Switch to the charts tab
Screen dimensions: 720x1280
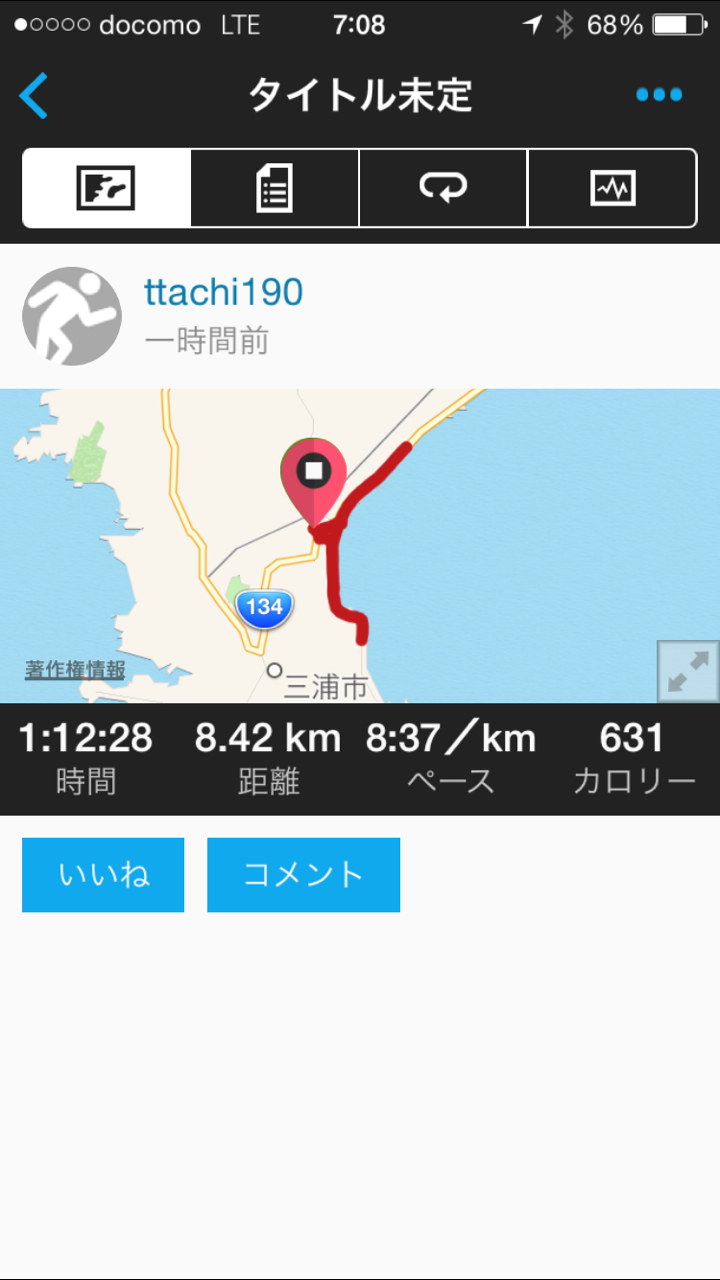pos(612,188)
